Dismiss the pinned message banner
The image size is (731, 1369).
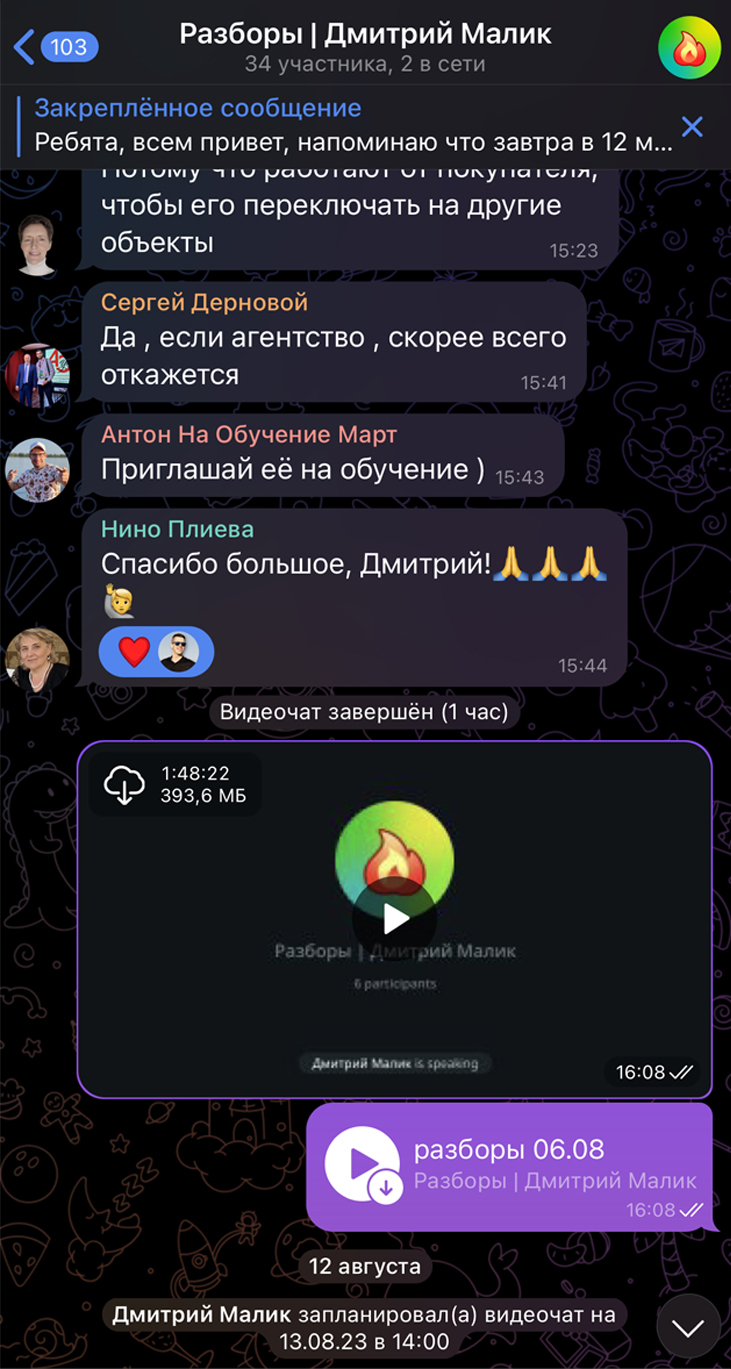click(691, 126)
